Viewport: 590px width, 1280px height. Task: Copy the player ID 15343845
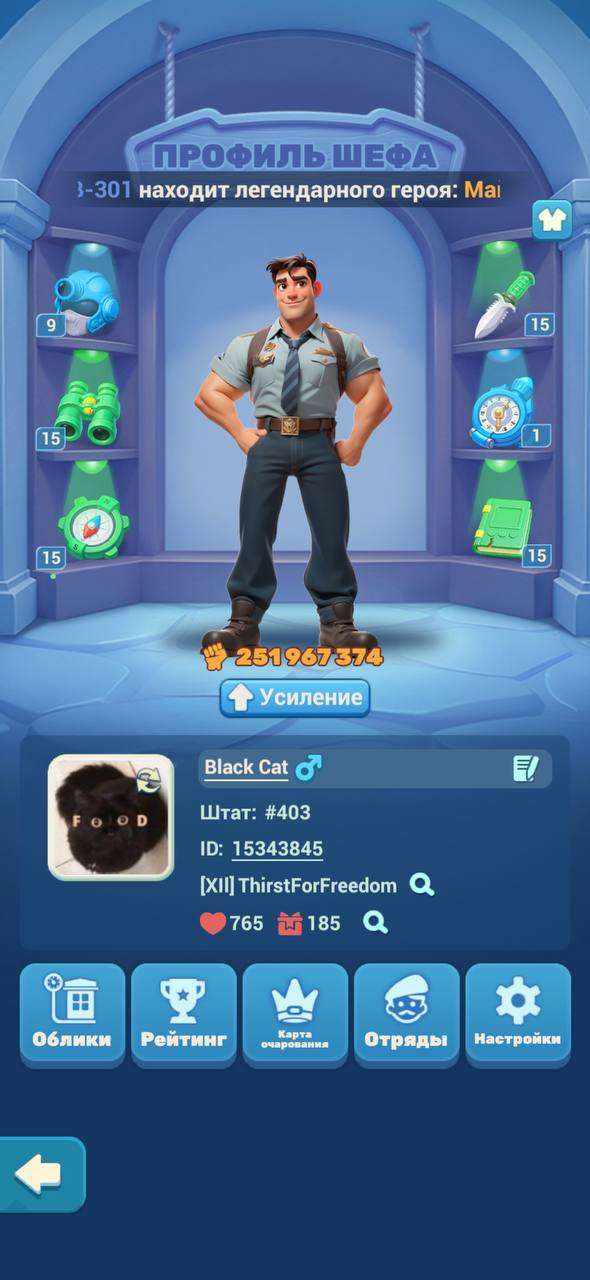click(277, 849)
